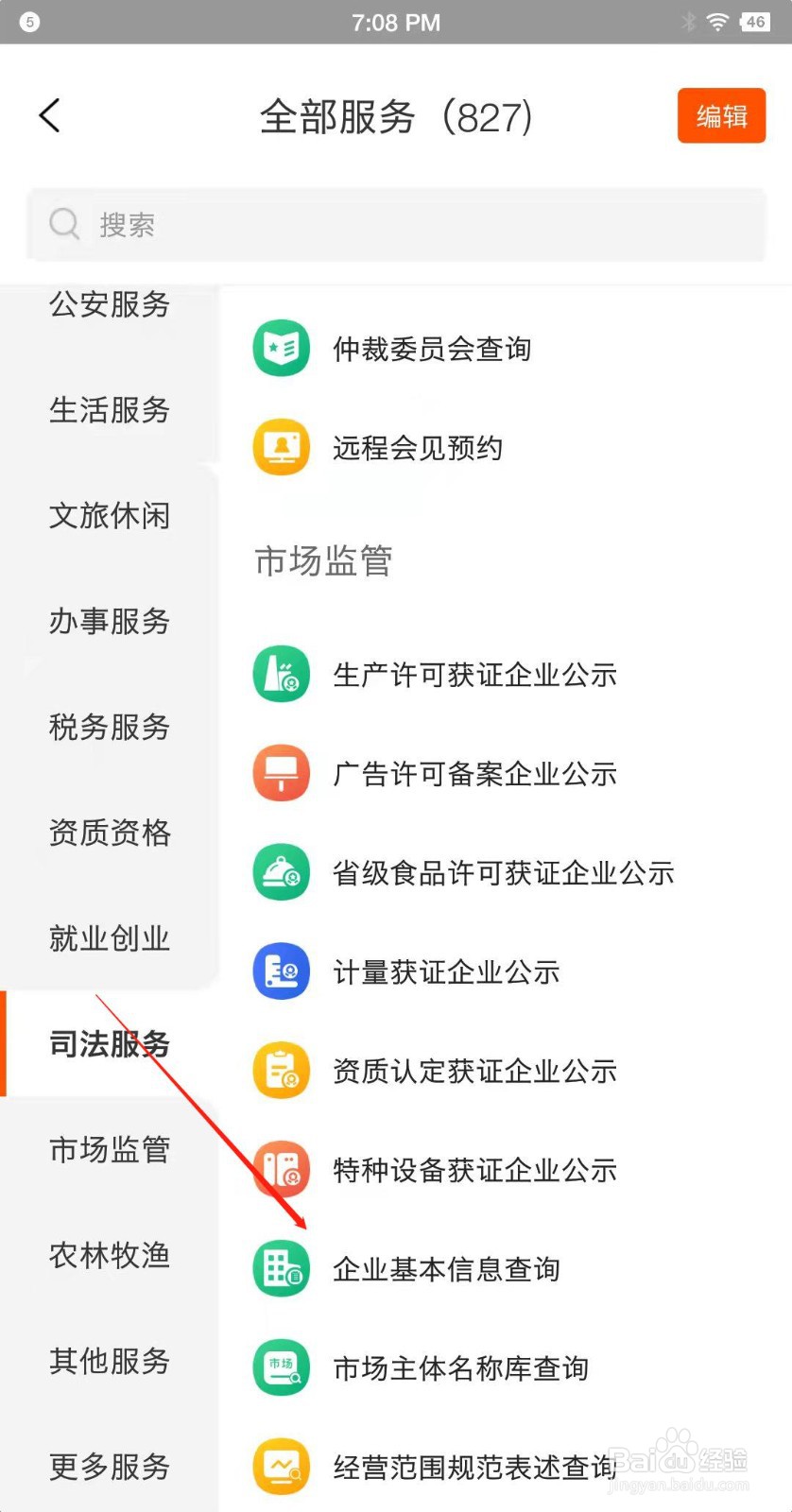Open the 广告许可备案企业公示 icon

(x=281, y=773)
